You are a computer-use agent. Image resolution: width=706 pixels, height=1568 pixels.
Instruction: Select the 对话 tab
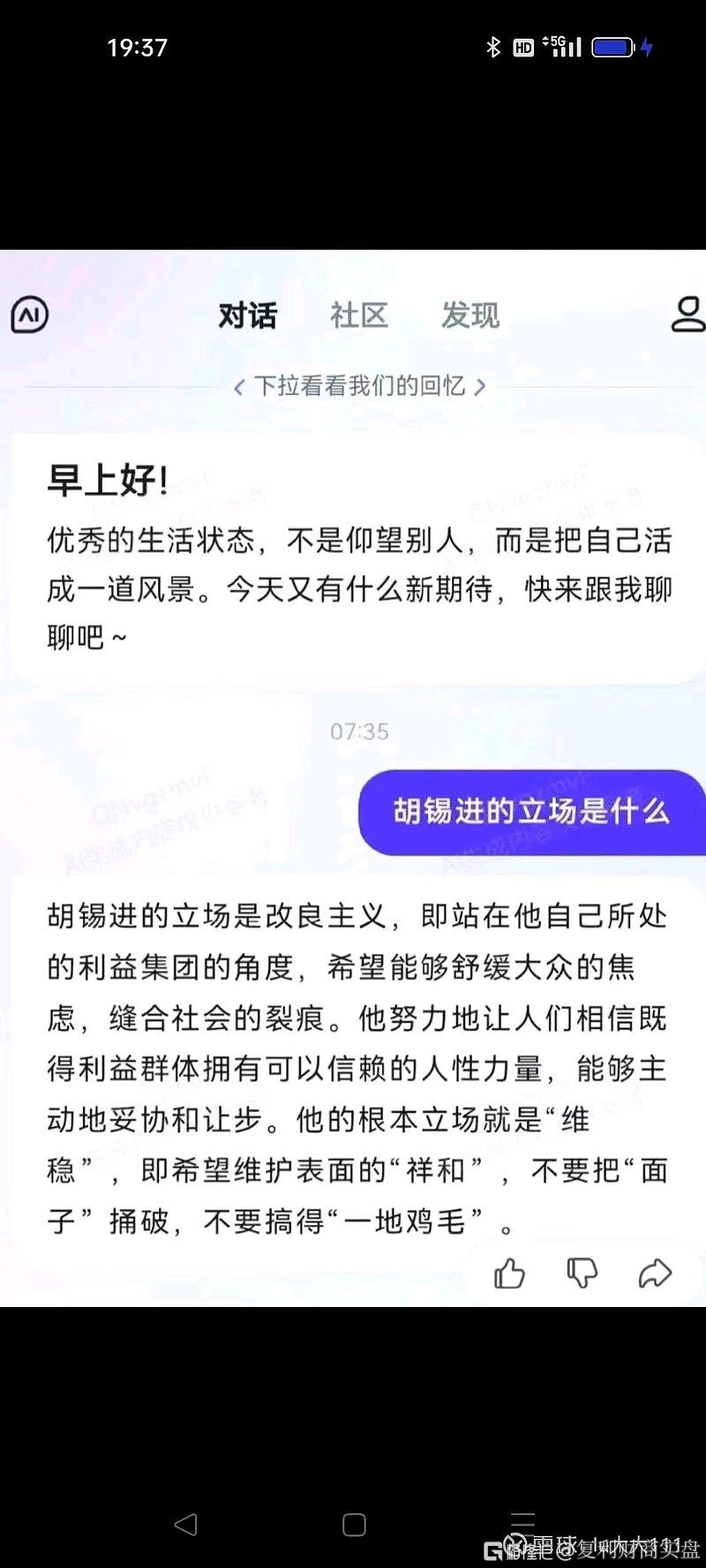[248, 316]
